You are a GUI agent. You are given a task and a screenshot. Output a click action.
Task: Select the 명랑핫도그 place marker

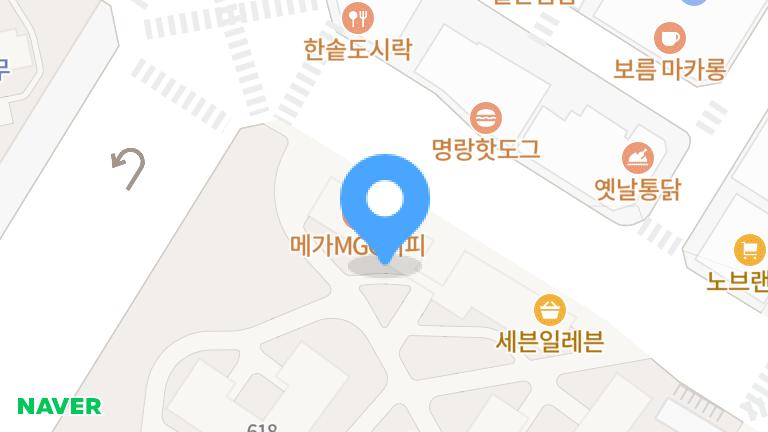coord(486,118)
